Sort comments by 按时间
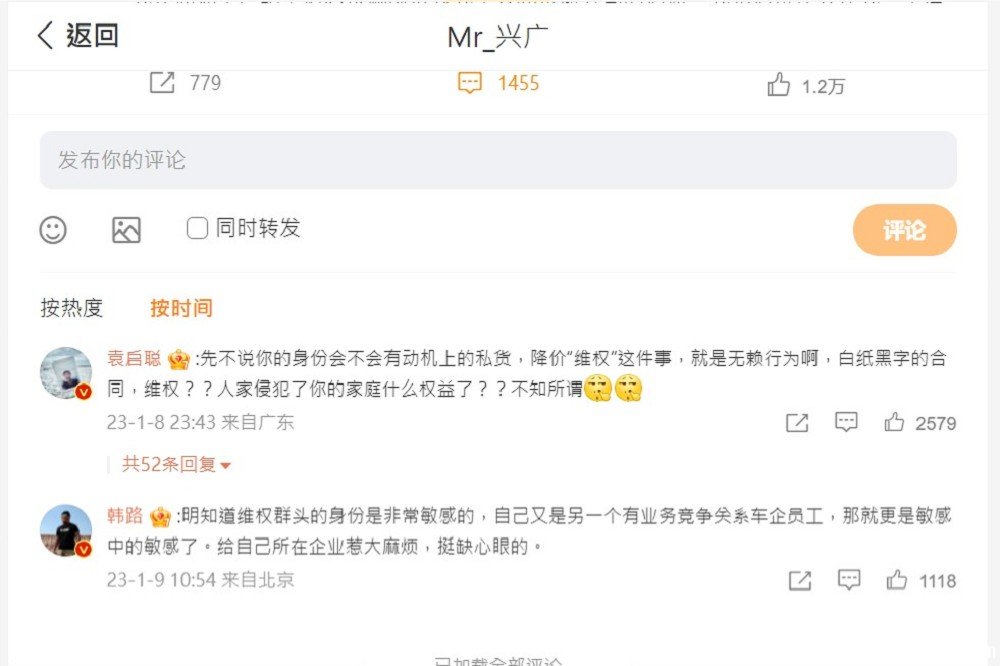The height and width of the screenshot is (666, 1000). pyautogui.click(x=181, y=308)
